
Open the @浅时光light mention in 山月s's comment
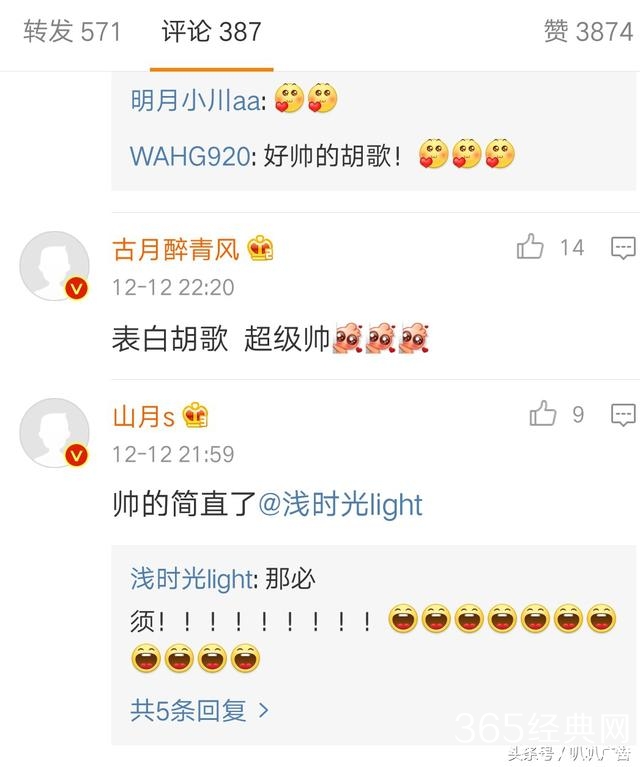click(x=341, y=504)
